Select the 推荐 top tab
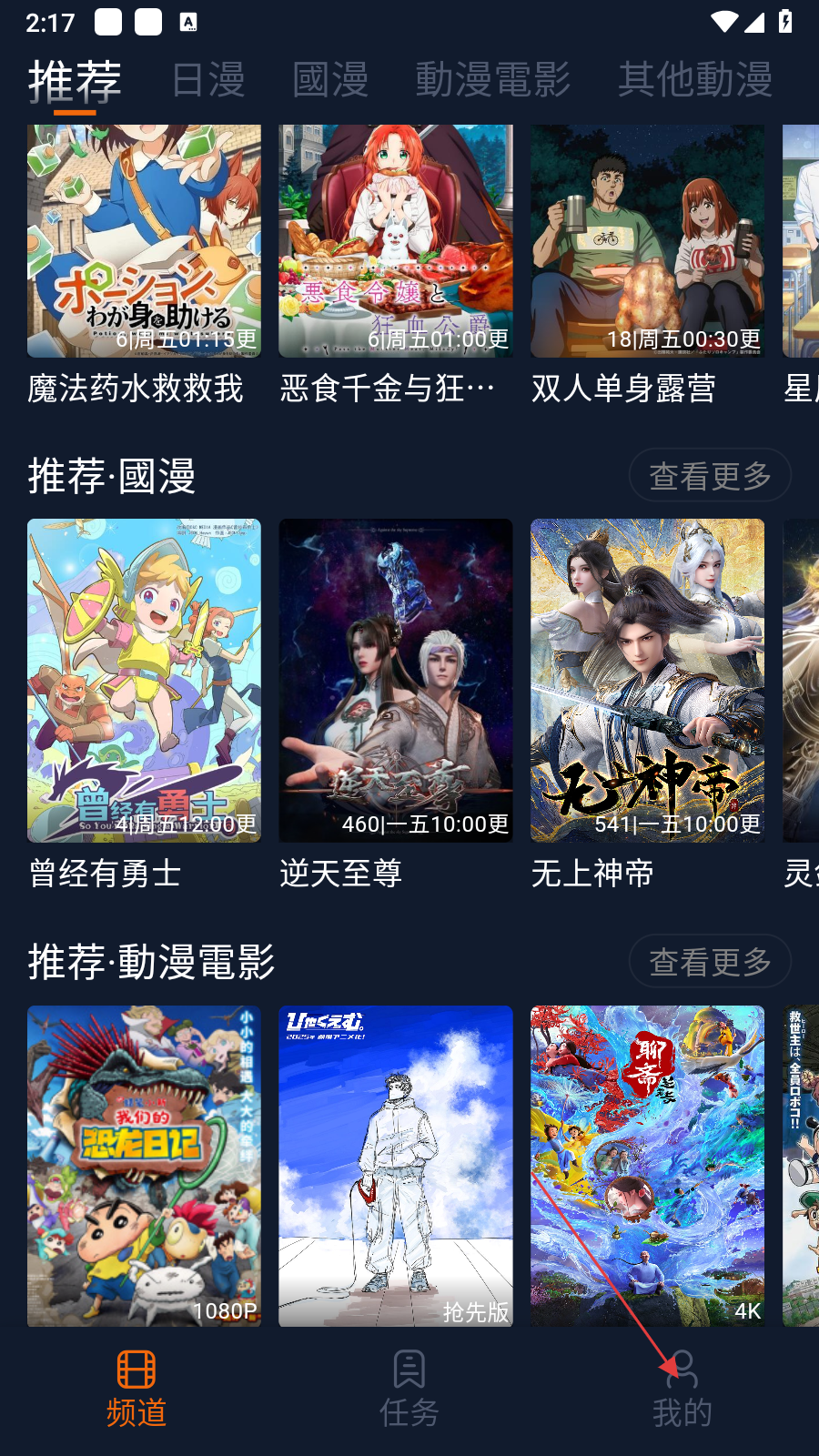This screenshot has width=819, height=1456. [x=75, y=82]
